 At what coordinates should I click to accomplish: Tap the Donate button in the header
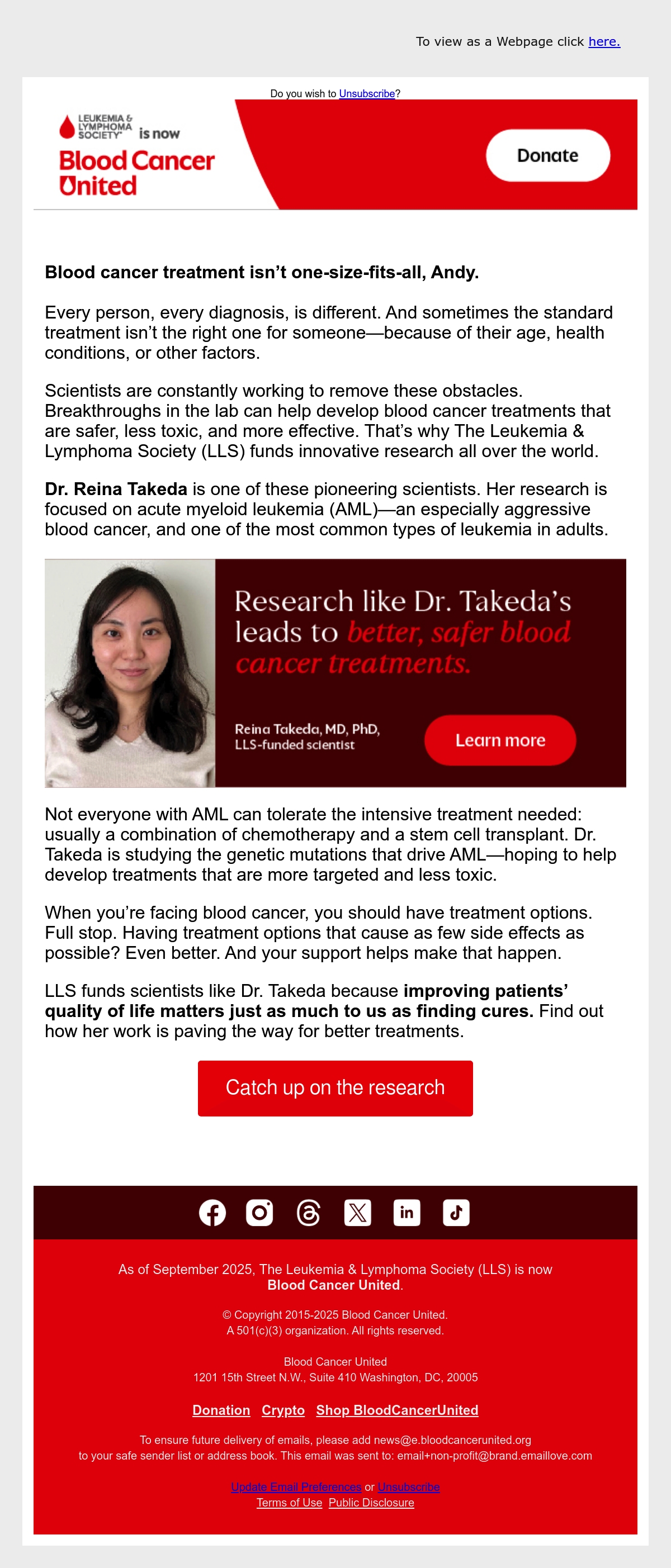pyautogui.click(x=548, y=155)
